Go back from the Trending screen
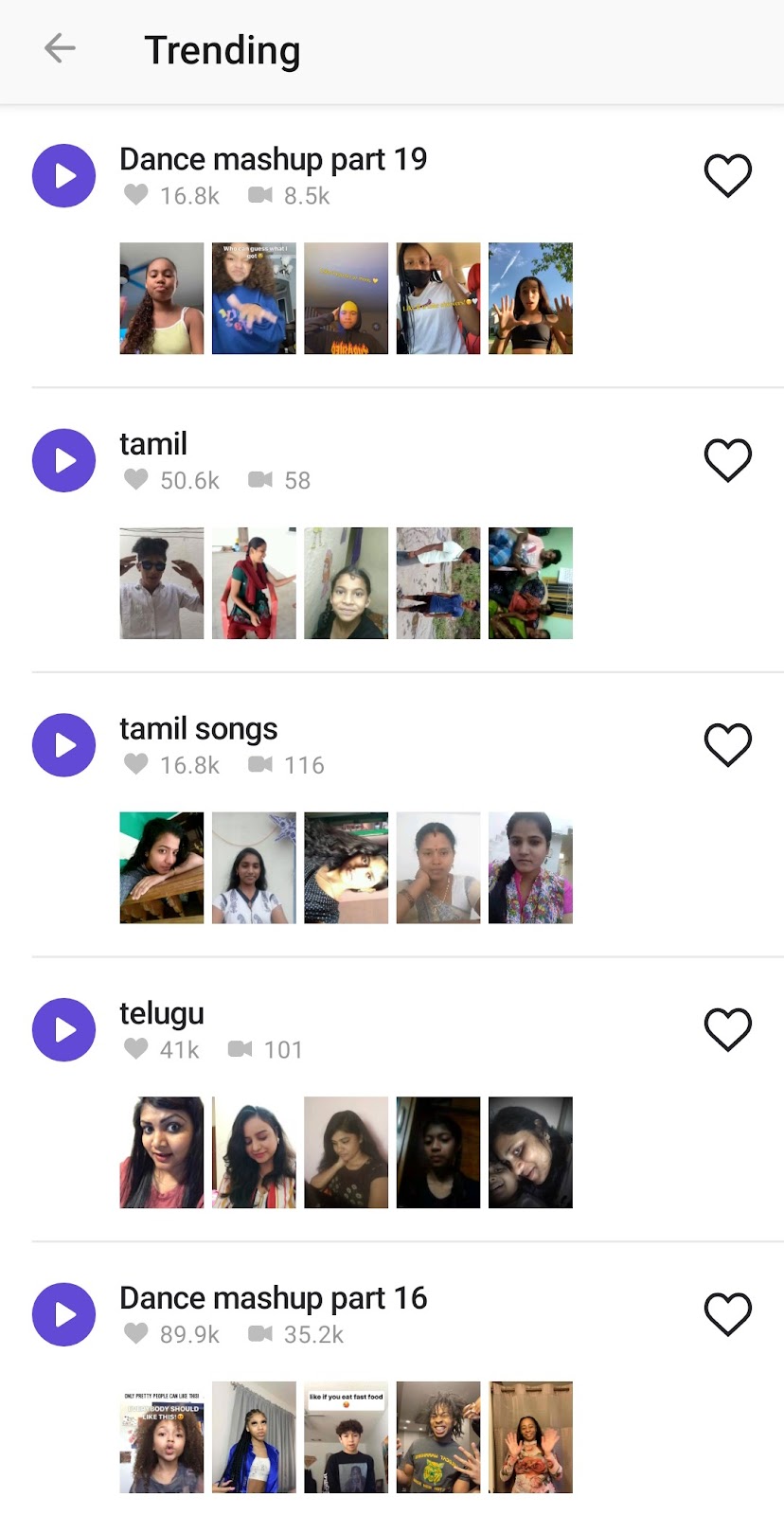 [x=60, y=48]
